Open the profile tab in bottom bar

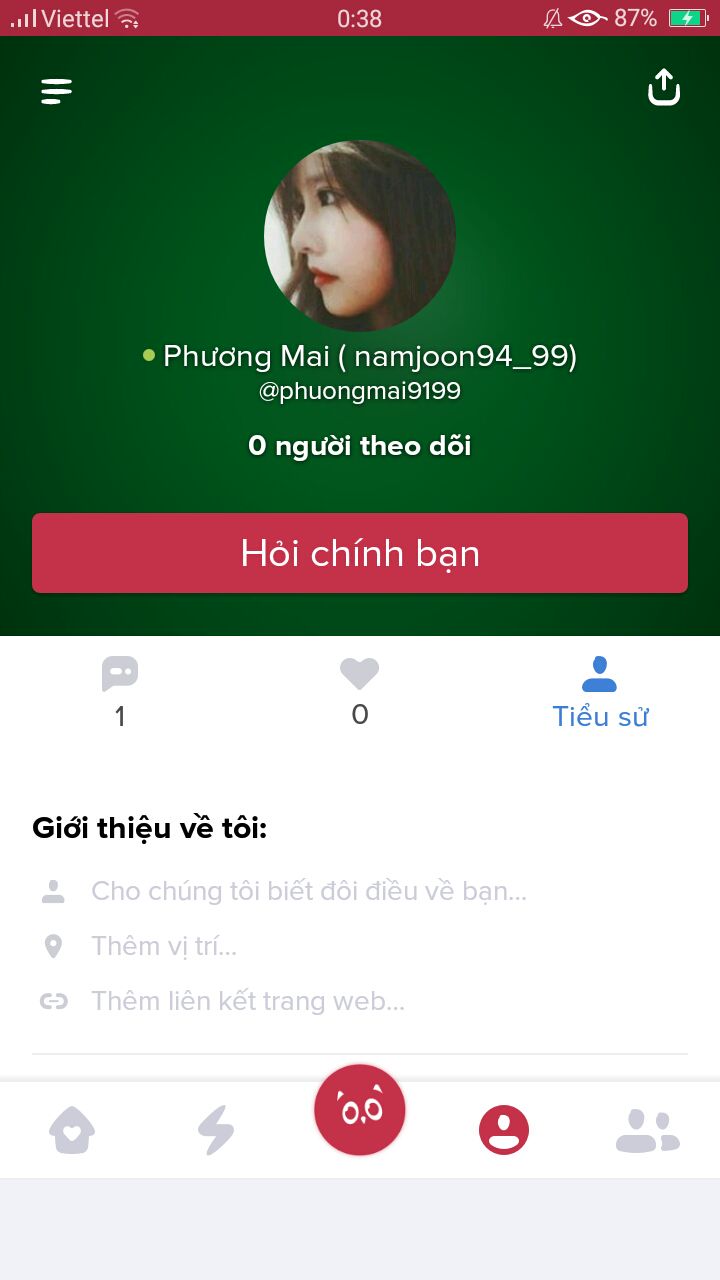[x=504, y=1131]
